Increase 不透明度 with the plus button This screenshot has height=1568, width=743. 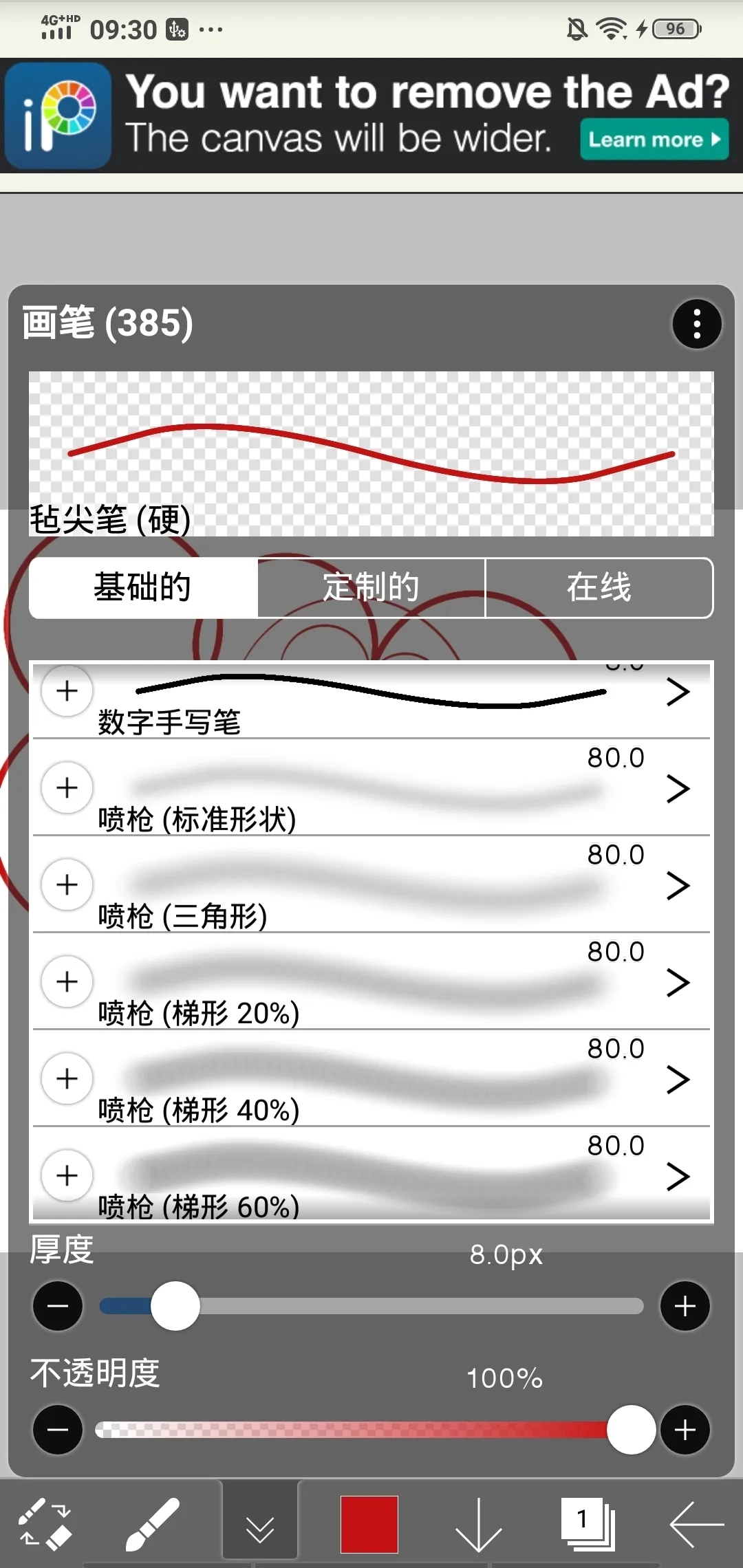[x=685, y=1430]
